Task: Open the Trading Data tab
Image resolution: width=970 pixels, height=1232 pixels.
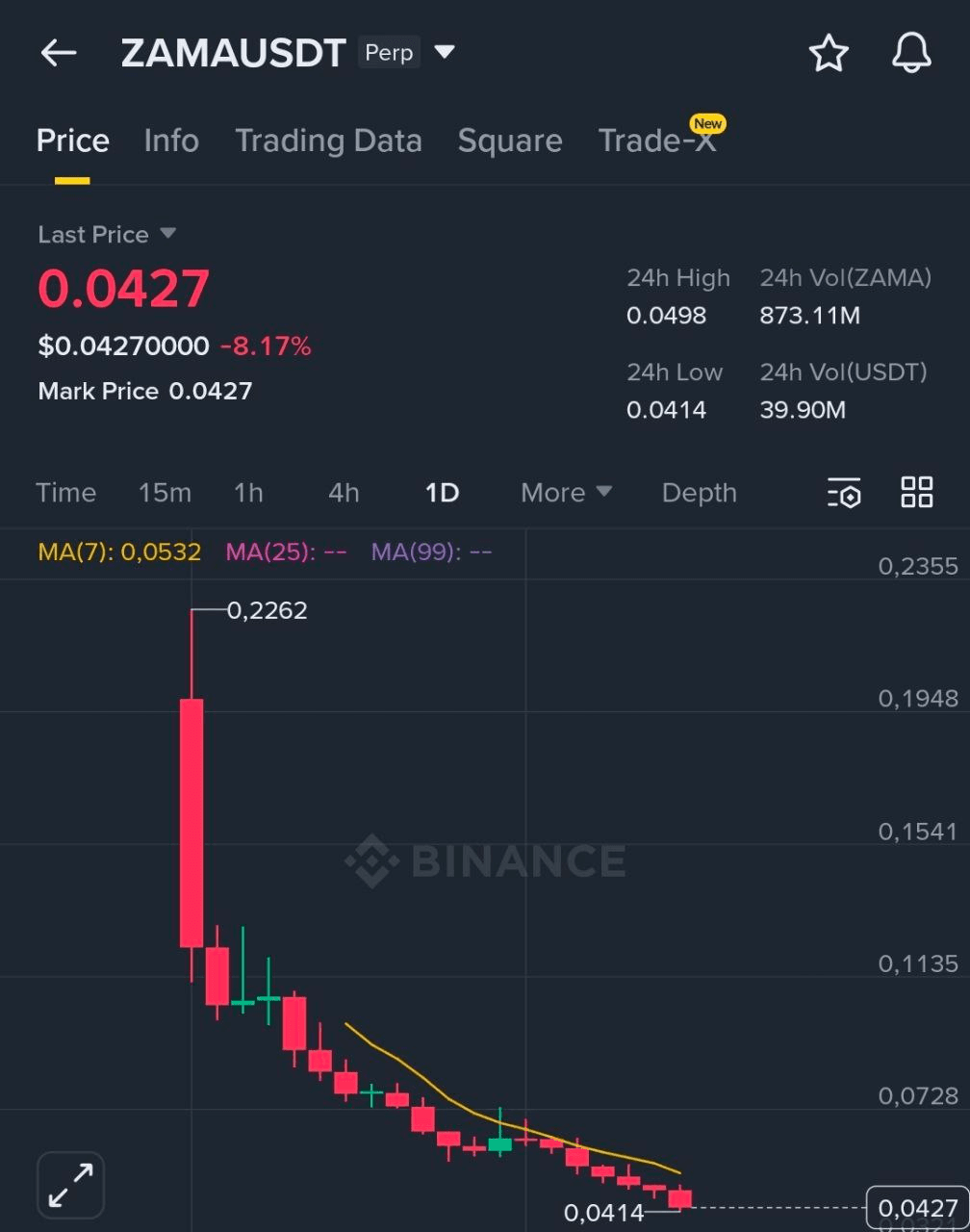Action: [x=328, y=141]
